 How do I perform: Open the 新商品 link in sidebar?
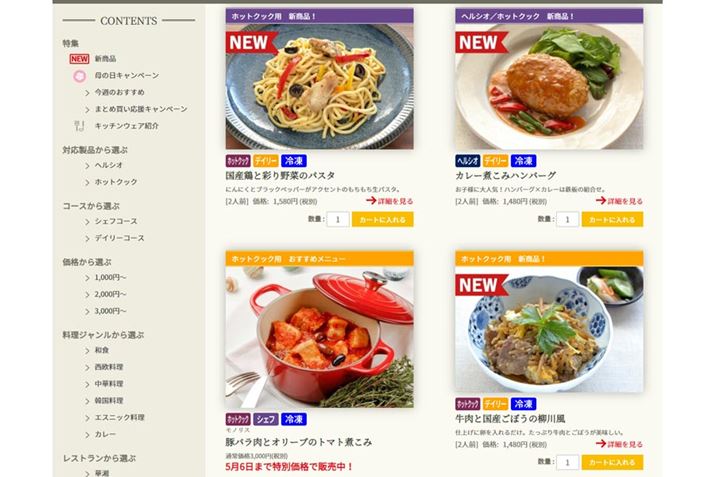[105, 59]
